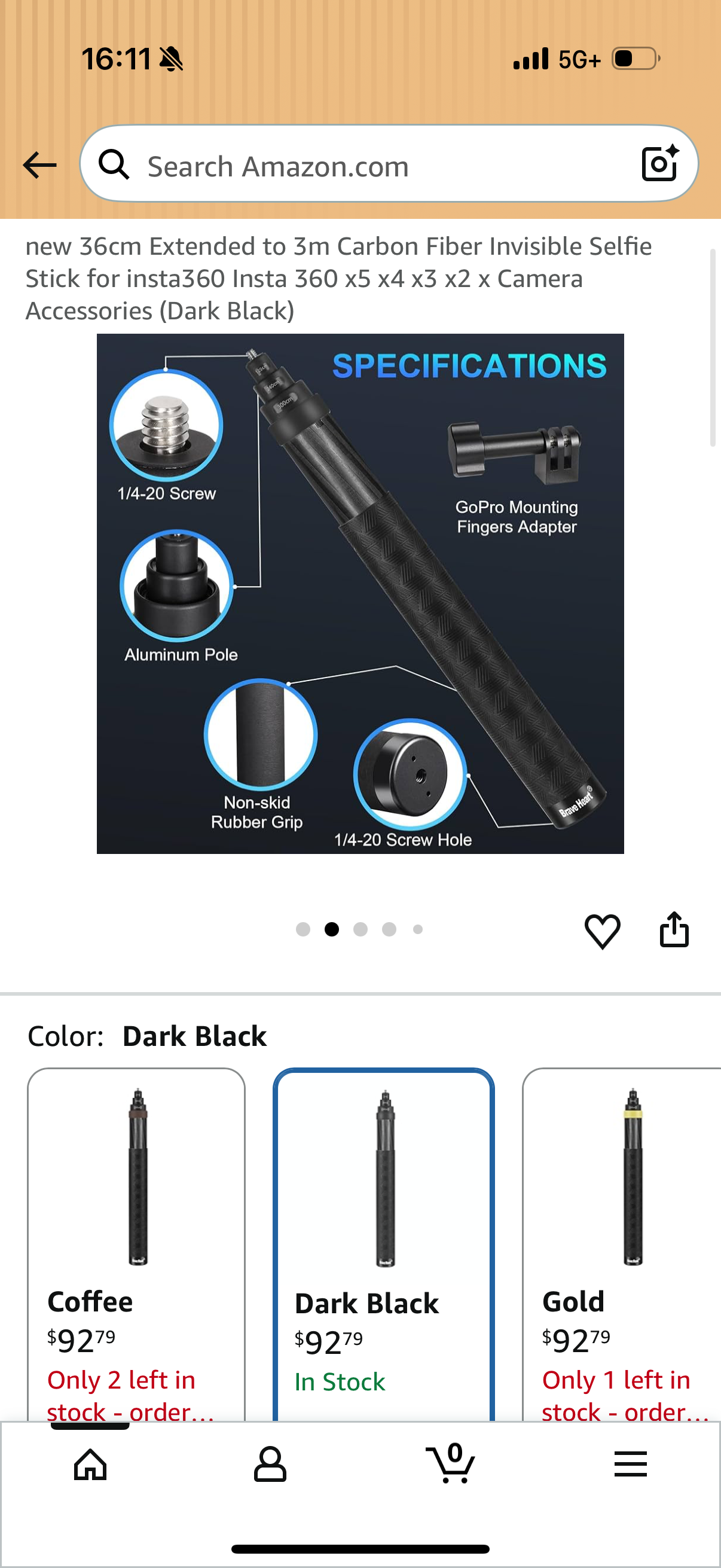Tap the image carousel page dots
721x1568 pixels.
coord(359,929)
